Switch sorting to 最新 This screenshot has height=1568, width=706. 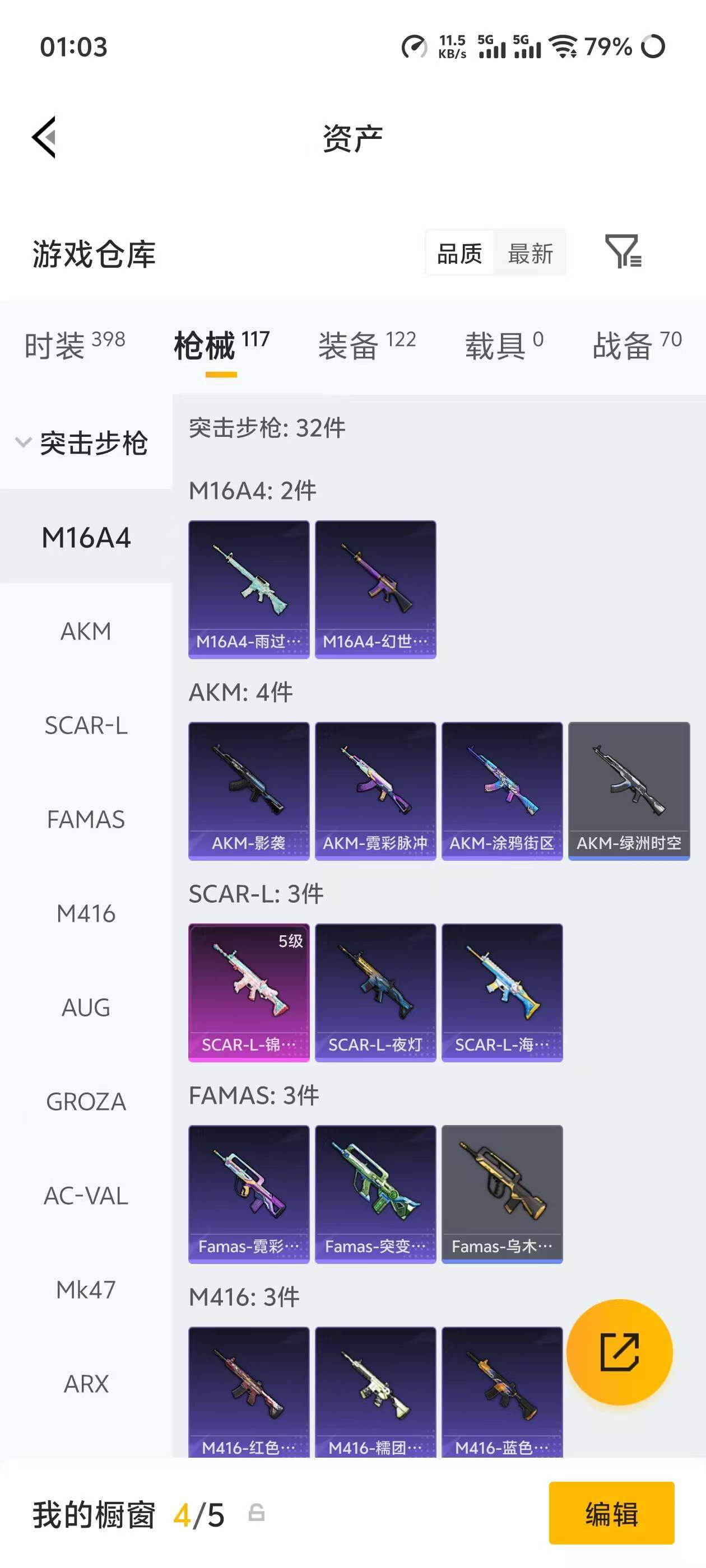pyautogui.click(x=529, y=254)
